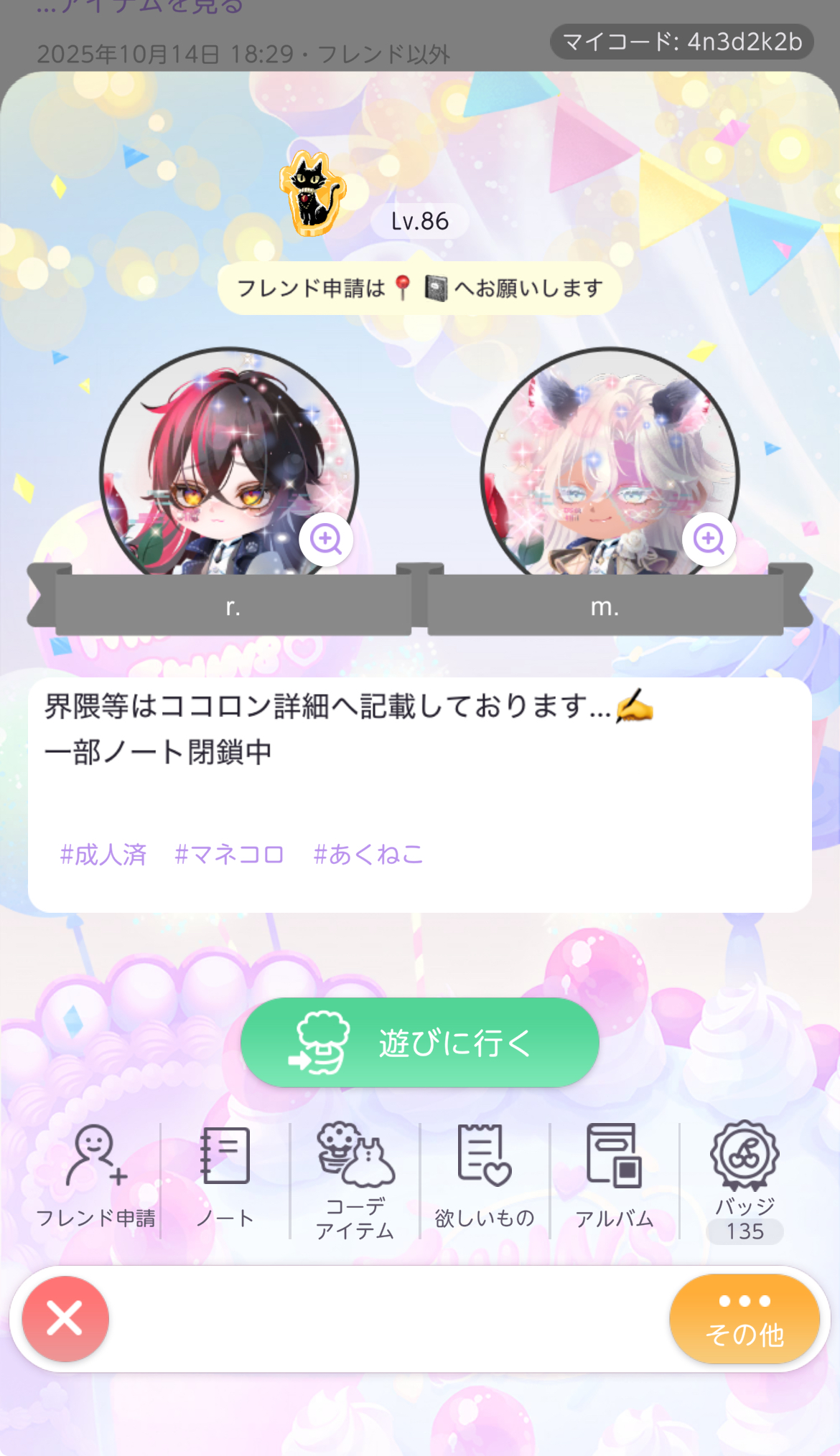Tap the 遊びに行く button
Screen dimensions: 840x1456
[419, 1042]
